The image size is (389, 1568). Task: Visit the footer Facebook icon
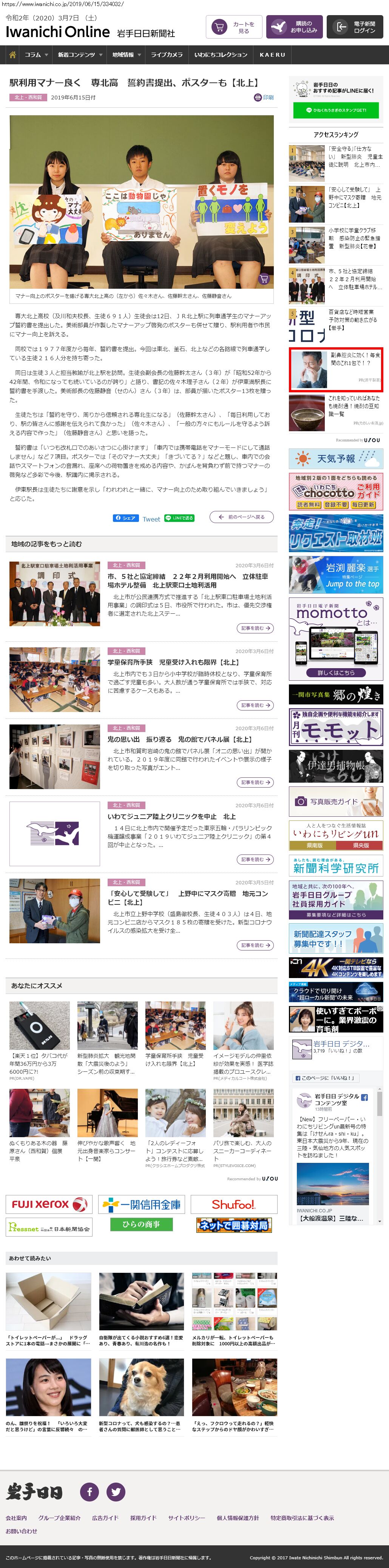point(90,1491)
